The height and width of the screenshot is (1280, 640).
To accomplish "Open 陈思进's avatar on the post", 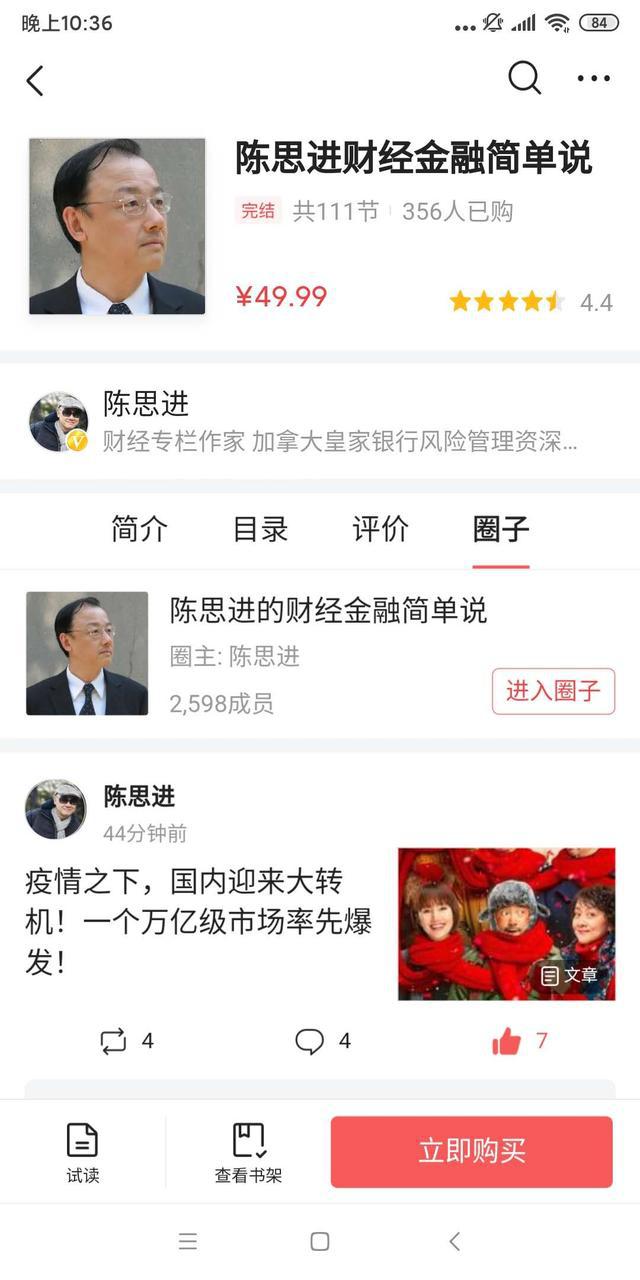I will coord(56,809).
